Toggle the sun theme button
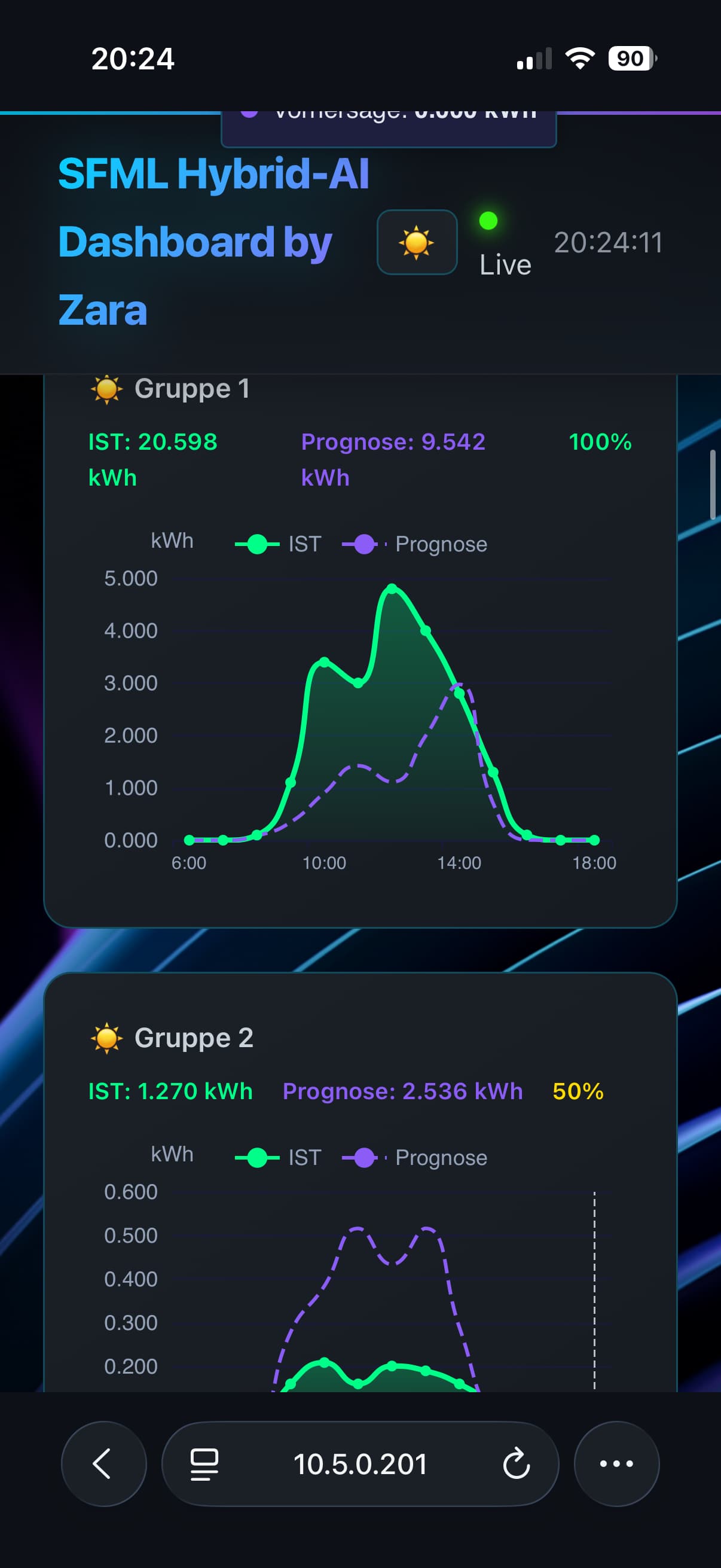 [417, 242]
